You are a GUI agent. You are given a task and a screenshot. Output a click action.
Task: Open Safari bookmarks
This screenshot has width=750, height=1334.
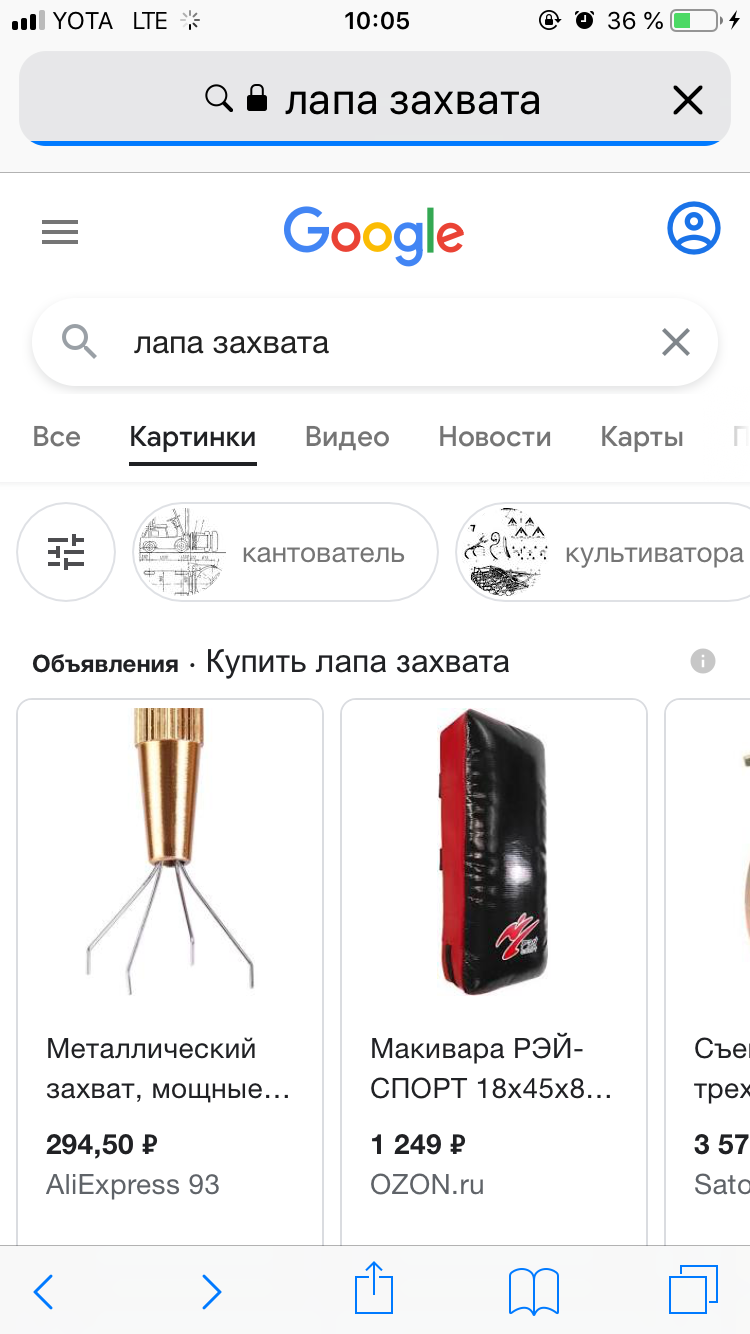pos(533,1291)
